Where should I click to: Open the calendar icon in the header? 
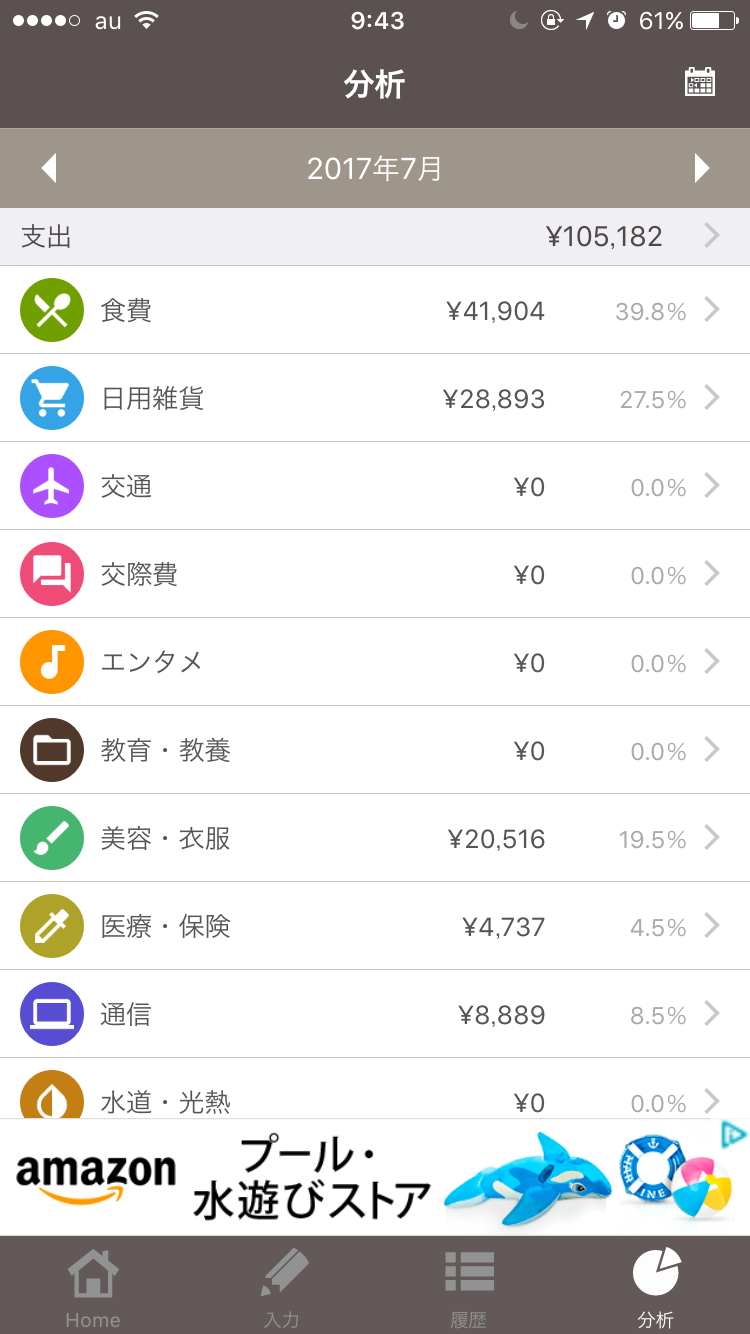click(x=700, y=83)
